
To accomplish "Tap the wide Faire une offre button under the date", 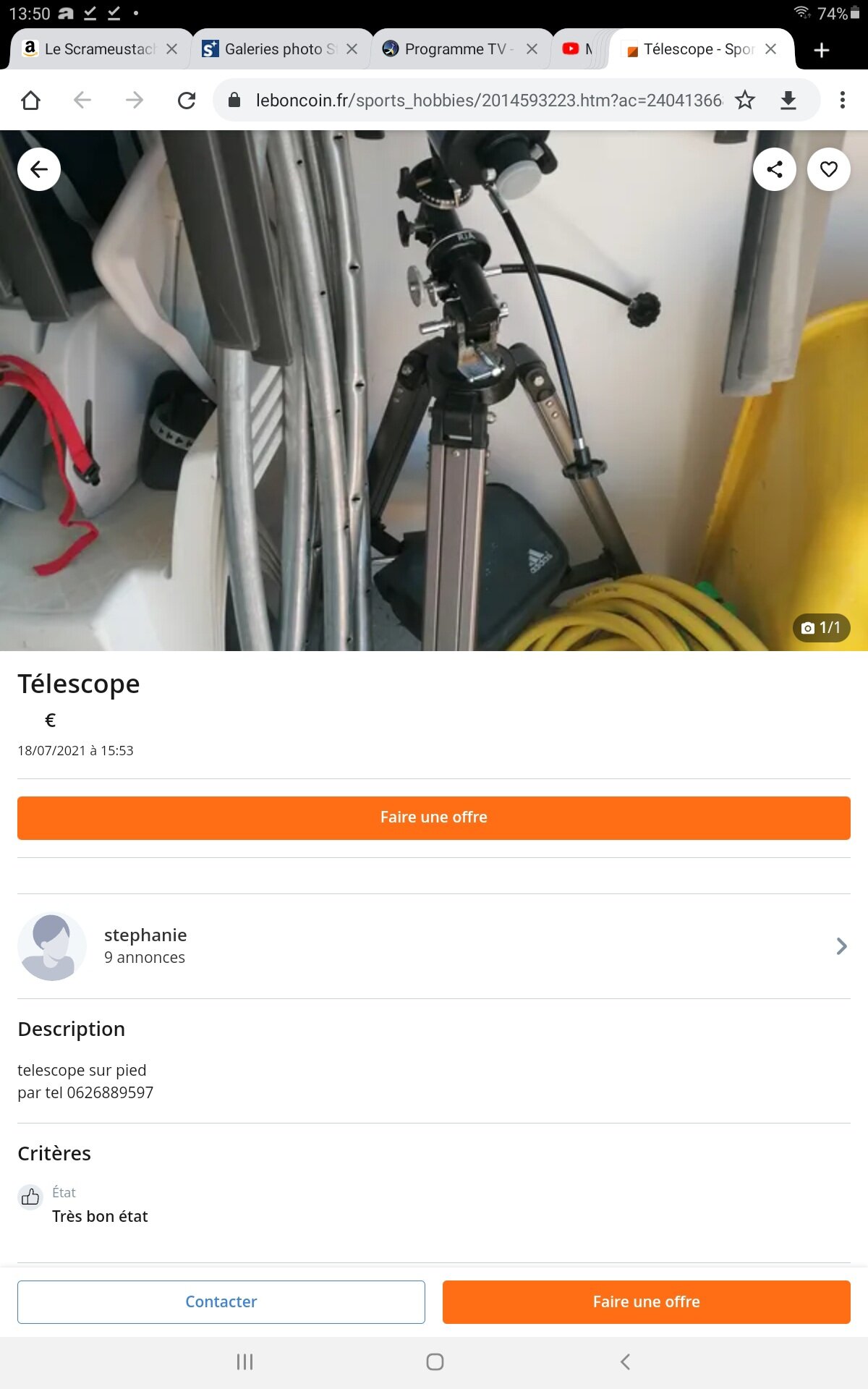I will (434, 817).
